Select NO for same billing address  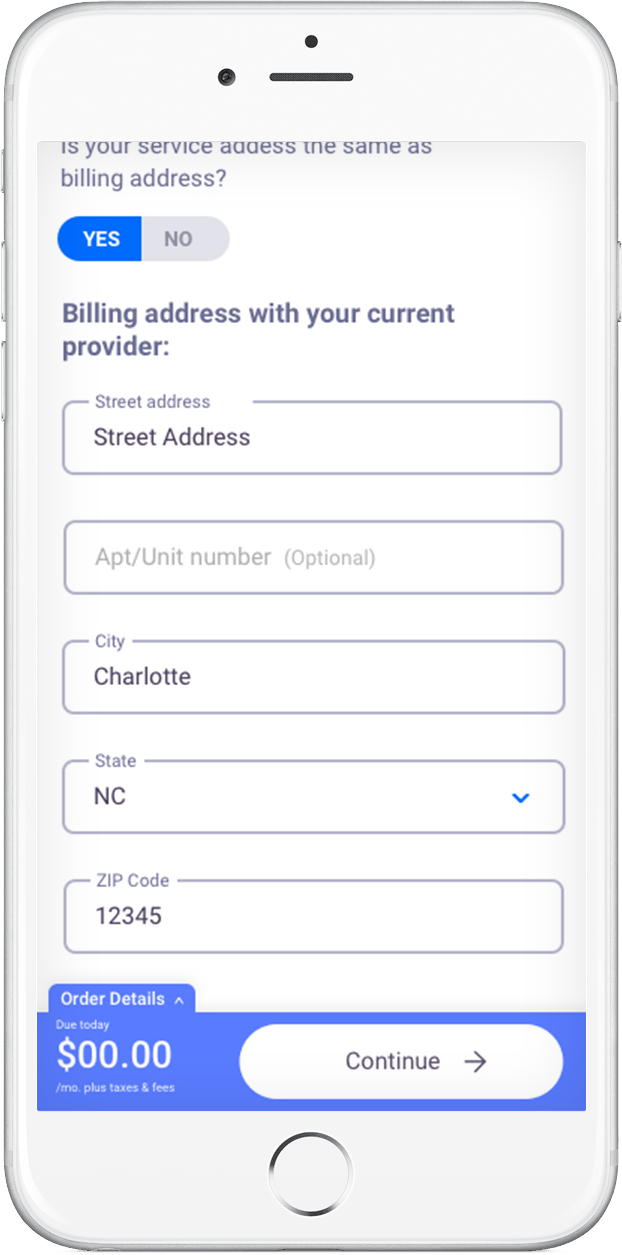179,239
